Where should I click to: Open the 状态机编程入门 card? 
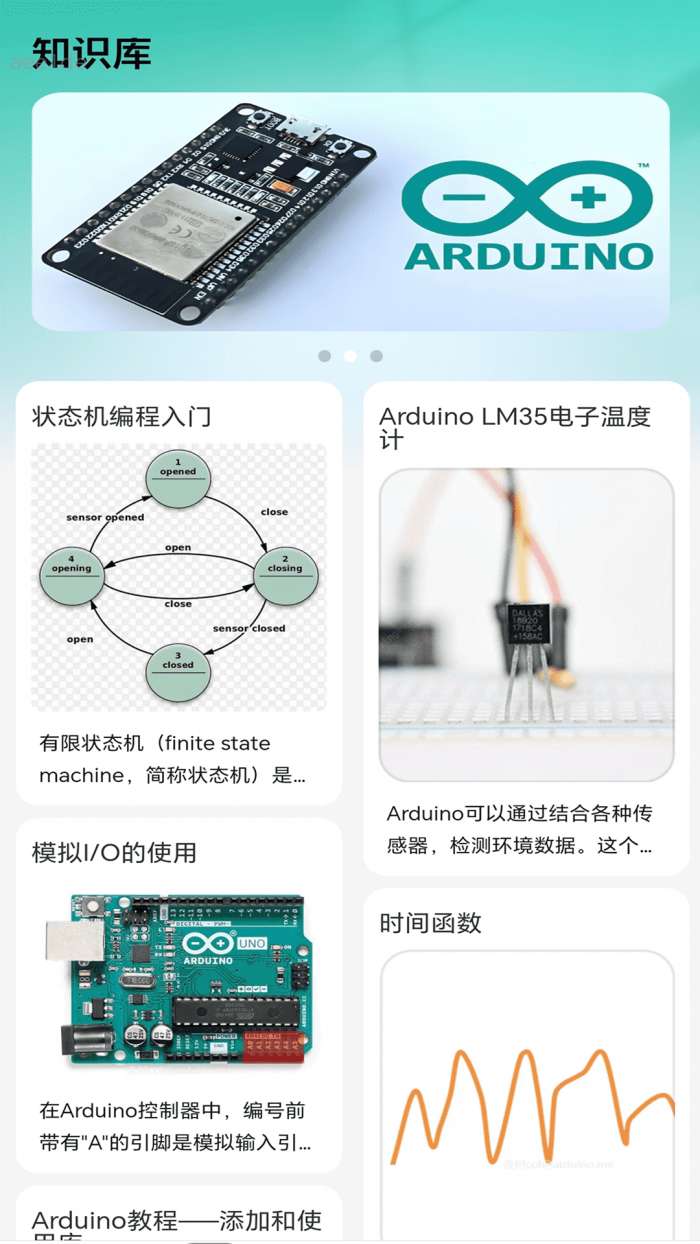click(x=179, y=592)
